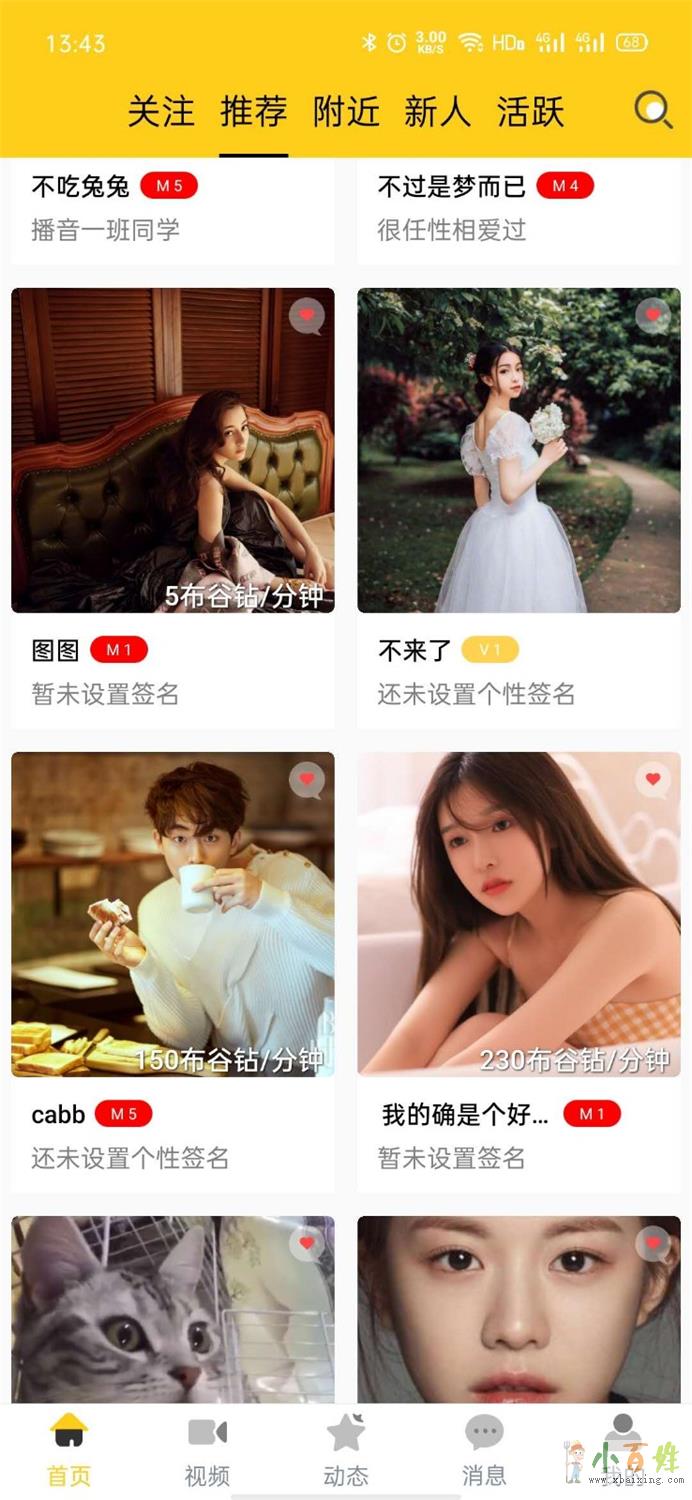The height and width of the screenshot is (1500, 692).
Task: Tap the heart chat icon on 不来了's photo
Action: (x=653, y=316)
